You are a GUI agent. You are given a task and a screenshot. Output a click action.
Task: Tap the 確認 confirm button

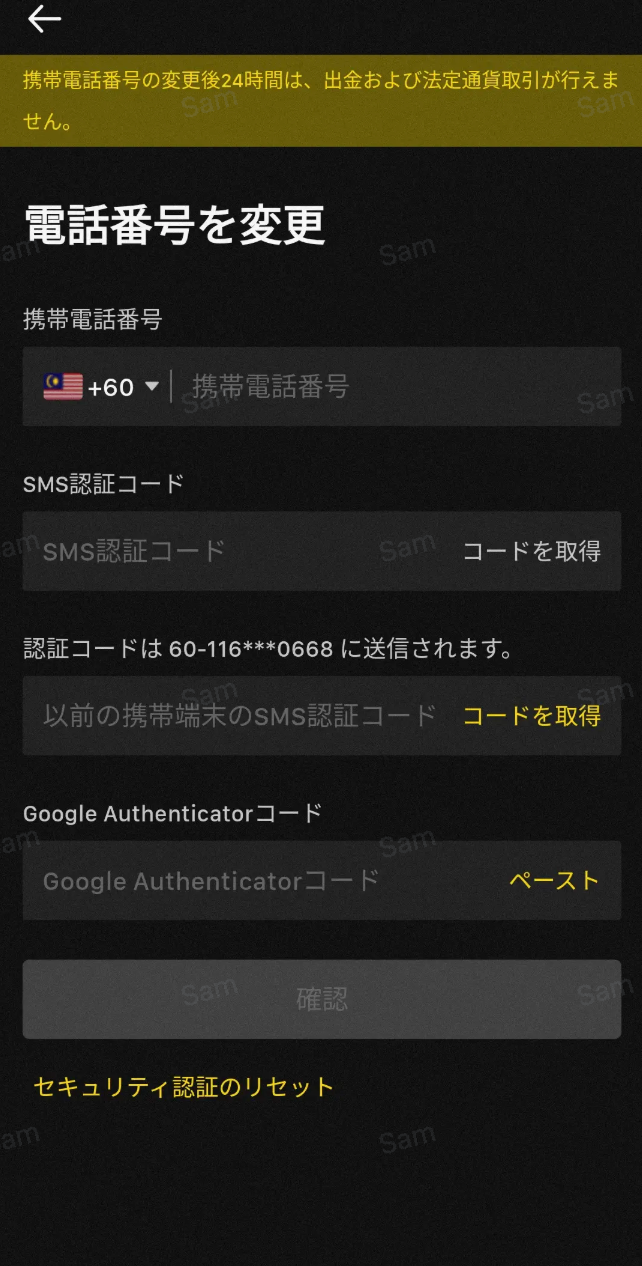pyautogui.click(x=321, y=999)
